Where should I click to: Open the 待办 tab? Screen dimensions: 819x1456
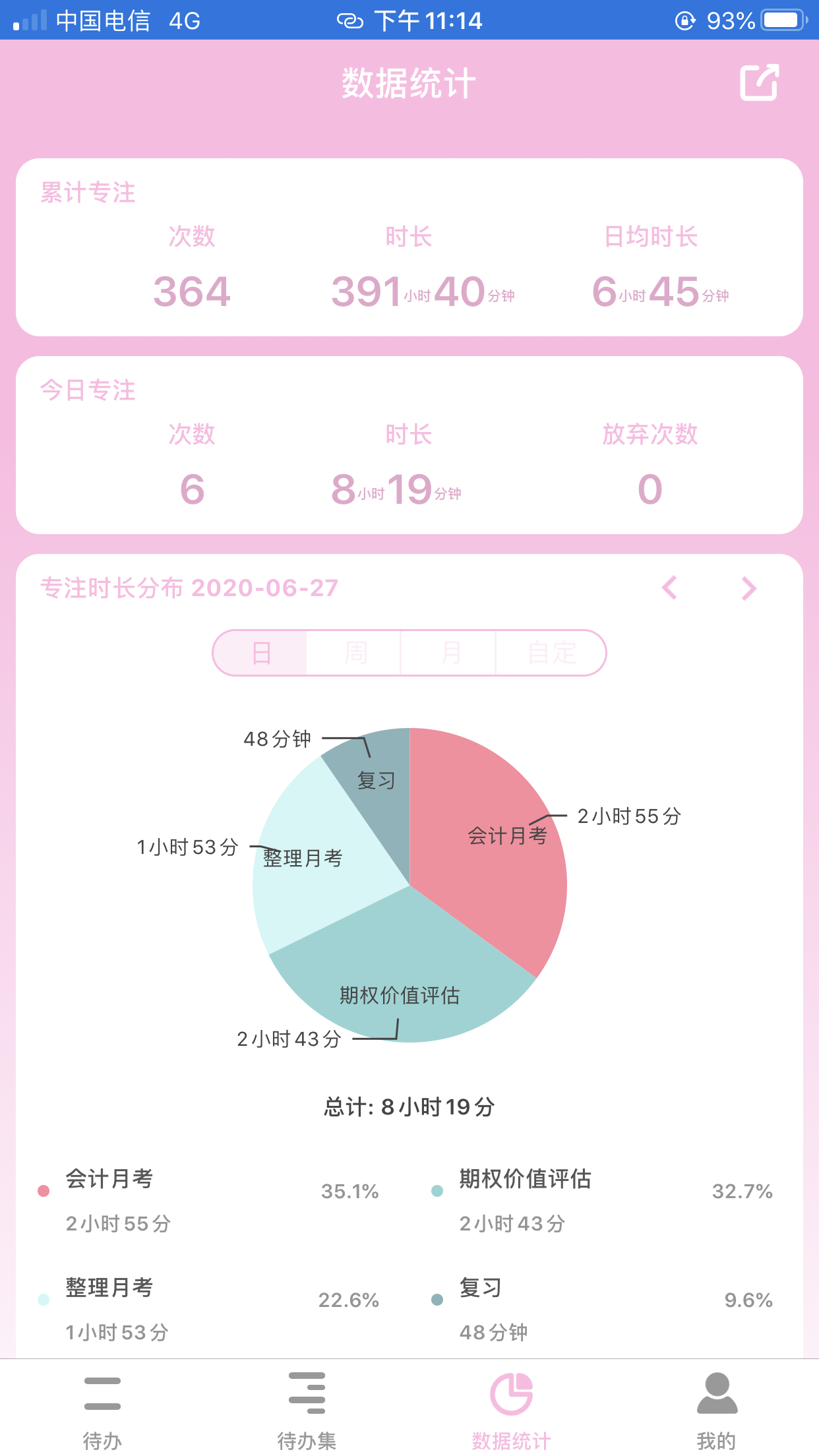tap(102, 1409)
